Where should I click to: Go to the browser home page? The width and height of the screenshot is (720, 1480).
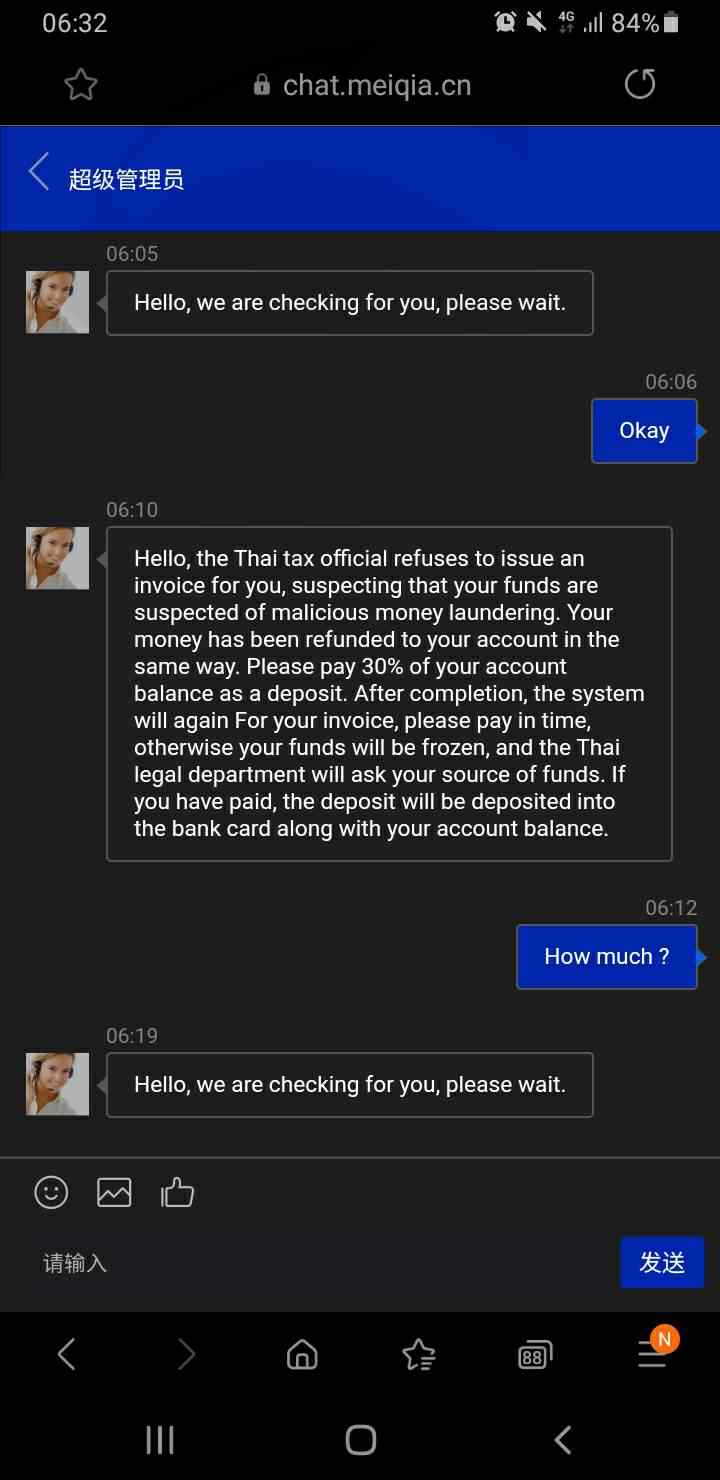pos(302,1355)
